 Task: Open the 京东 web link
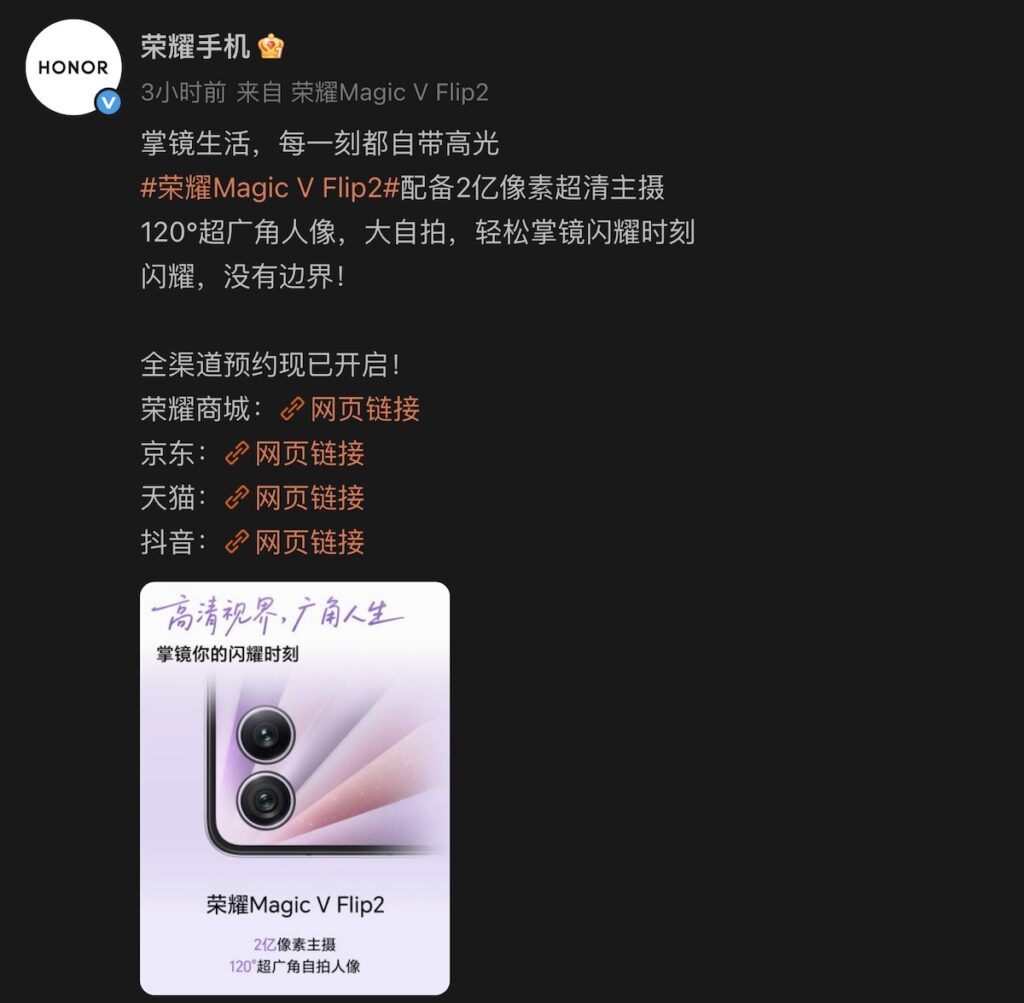(296, 453)
